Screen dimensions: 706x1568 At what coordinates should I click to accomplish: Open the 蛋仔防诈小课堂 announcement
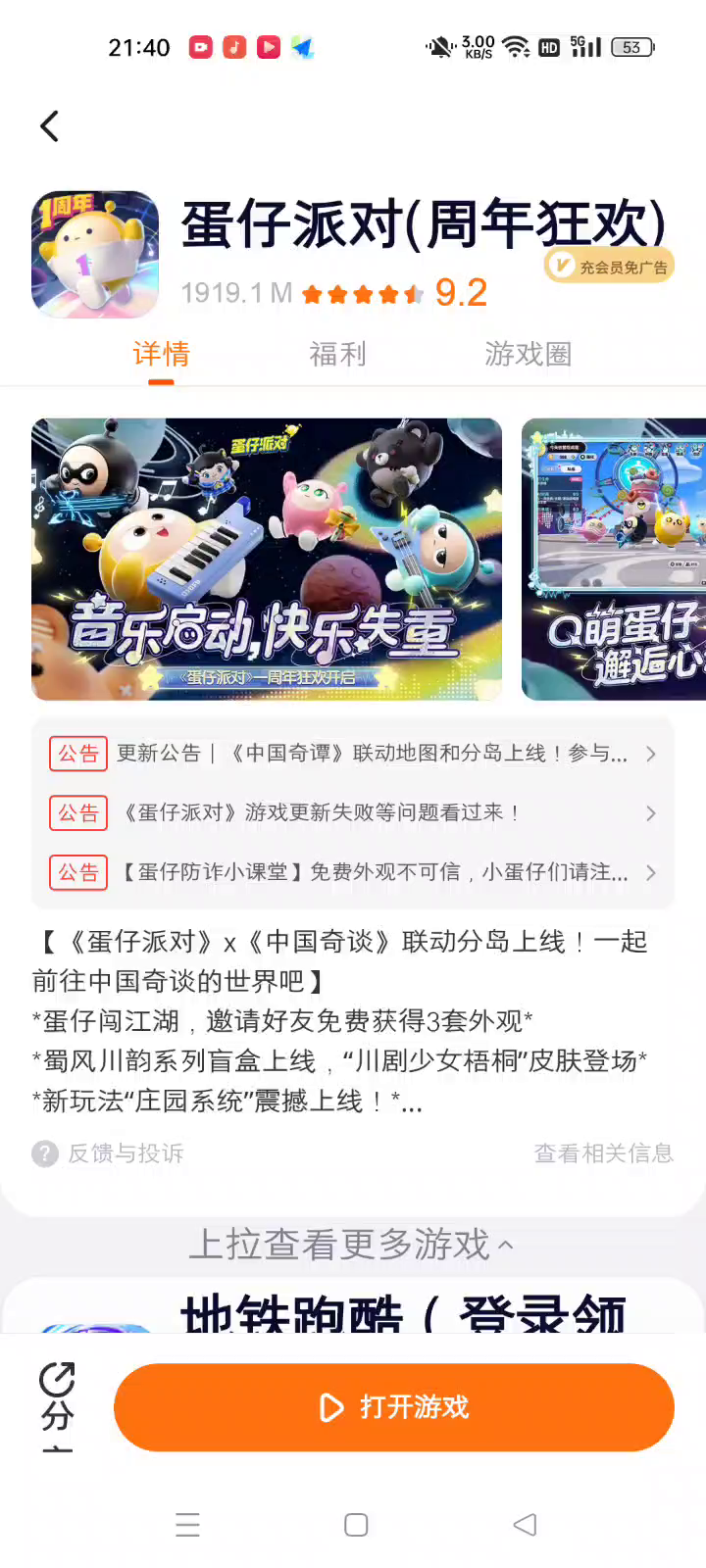pyautogui.click(x=353, y=872)
